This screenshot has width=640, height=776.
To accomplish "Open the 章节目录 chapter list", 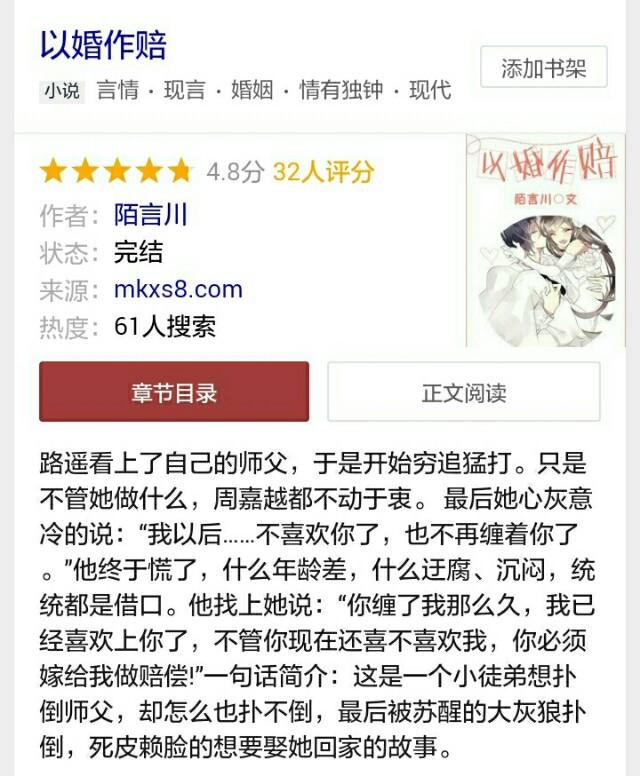I will (174, 392).
